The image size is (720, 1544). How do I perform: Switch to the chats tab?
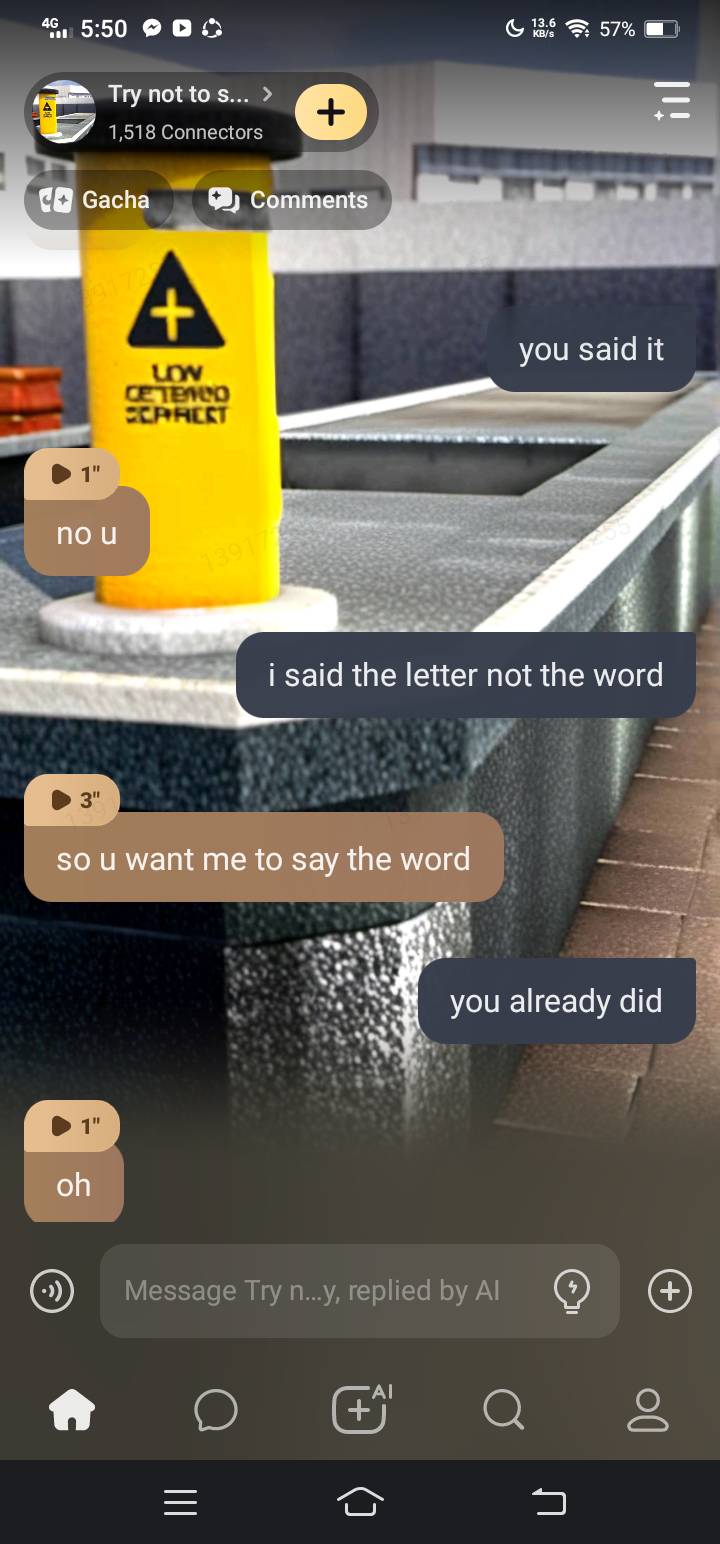point(216,1411)
